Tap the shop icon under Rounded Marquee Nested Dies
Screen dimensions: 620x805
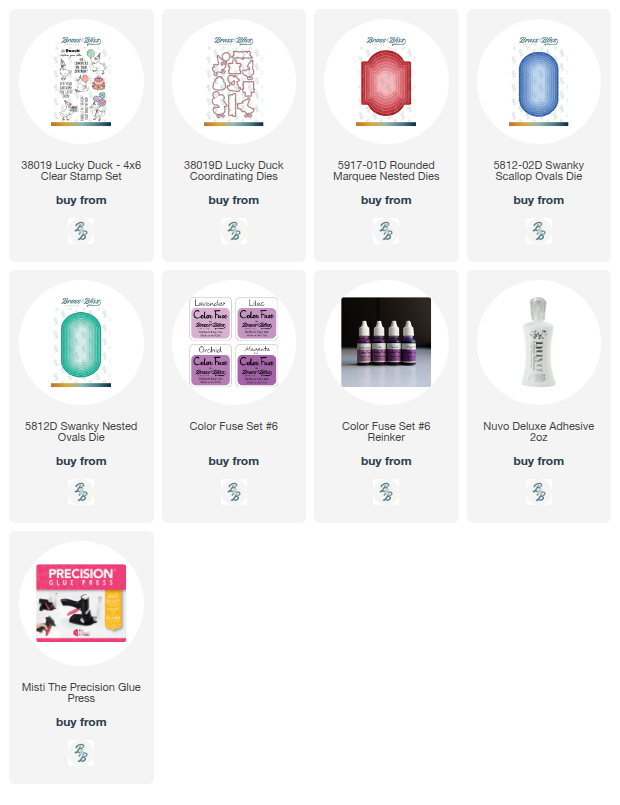[386, 231]
